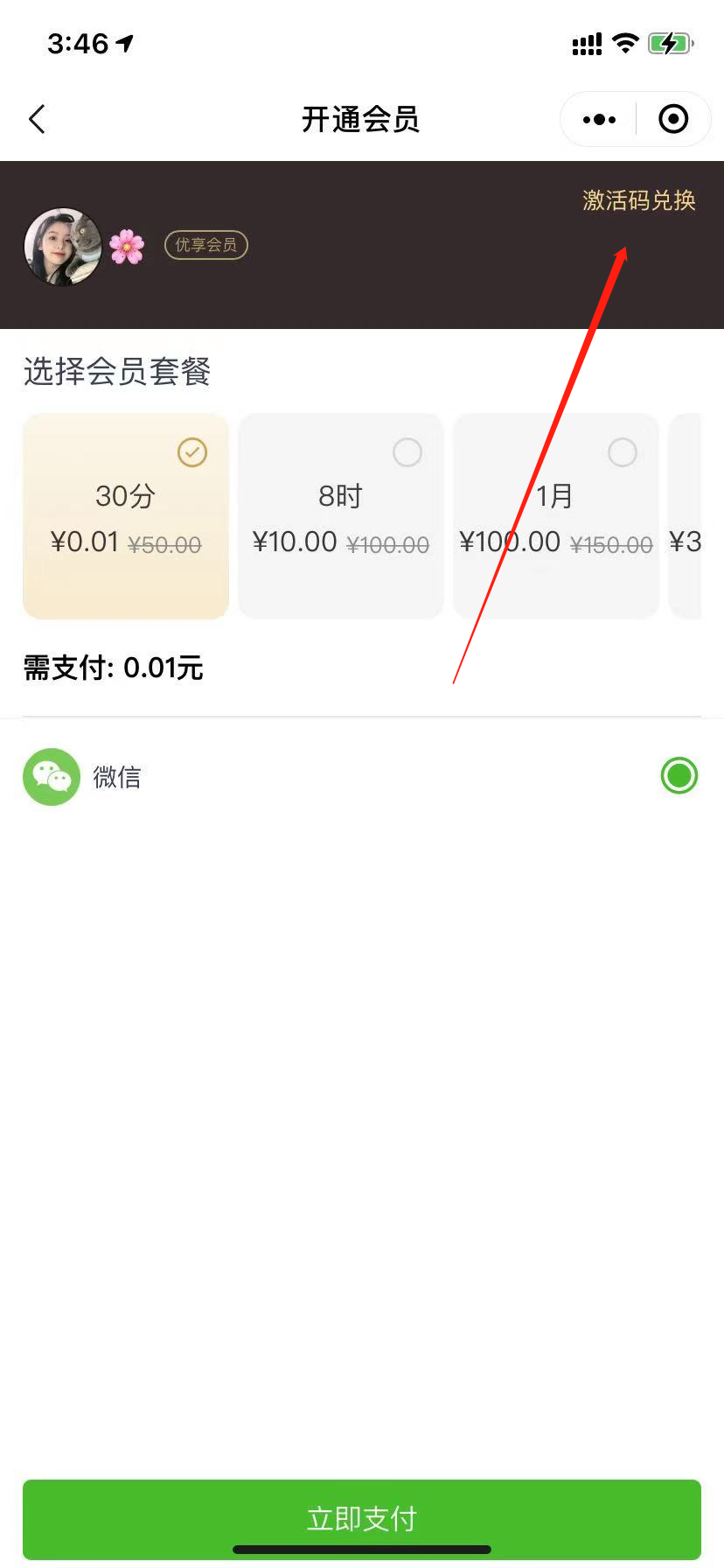The height and width of the screenshot is (1568, 724).
Task: Open the user profile avatar
Action: 62,246
